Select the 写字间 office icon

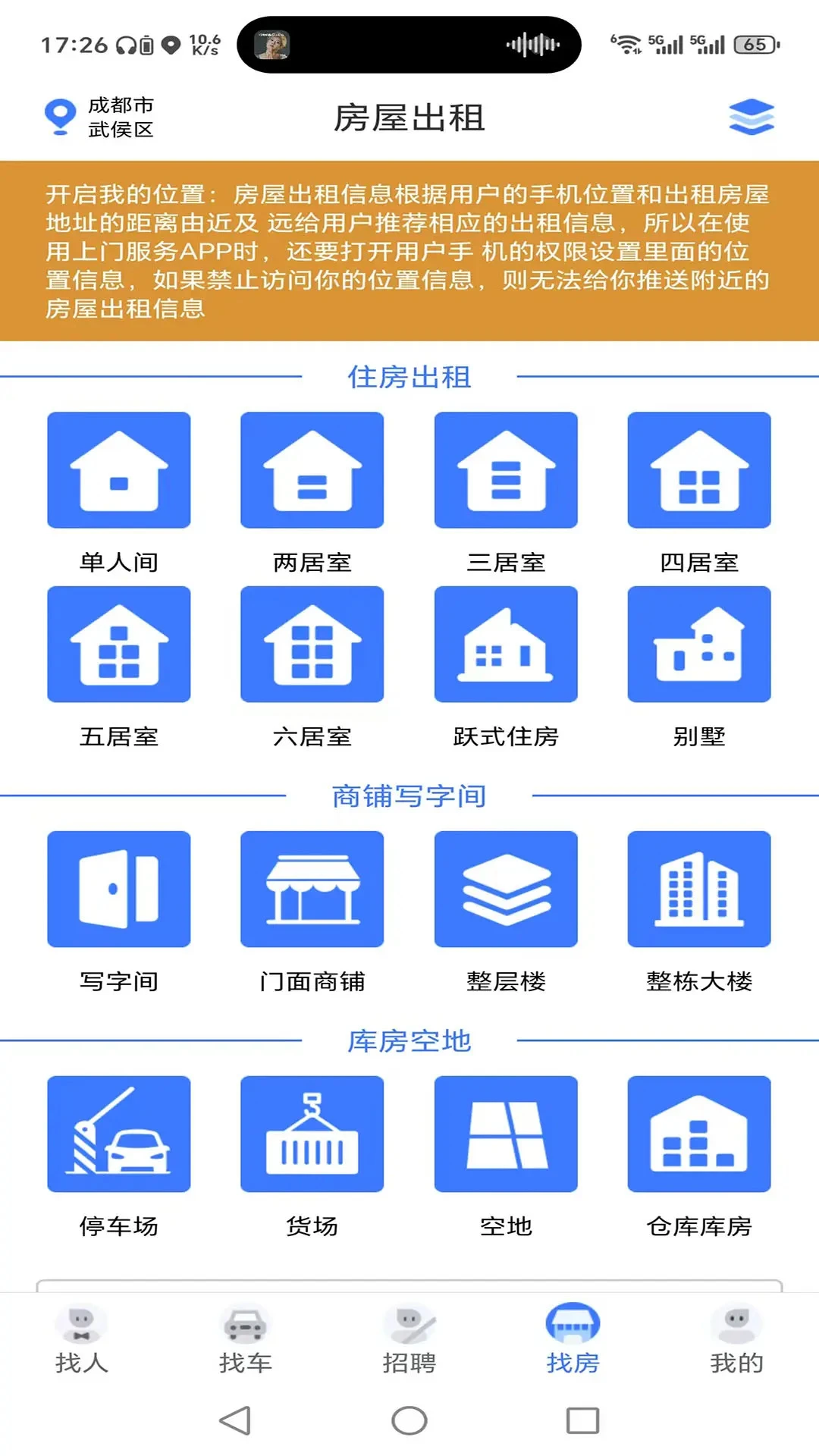(118, 889)
